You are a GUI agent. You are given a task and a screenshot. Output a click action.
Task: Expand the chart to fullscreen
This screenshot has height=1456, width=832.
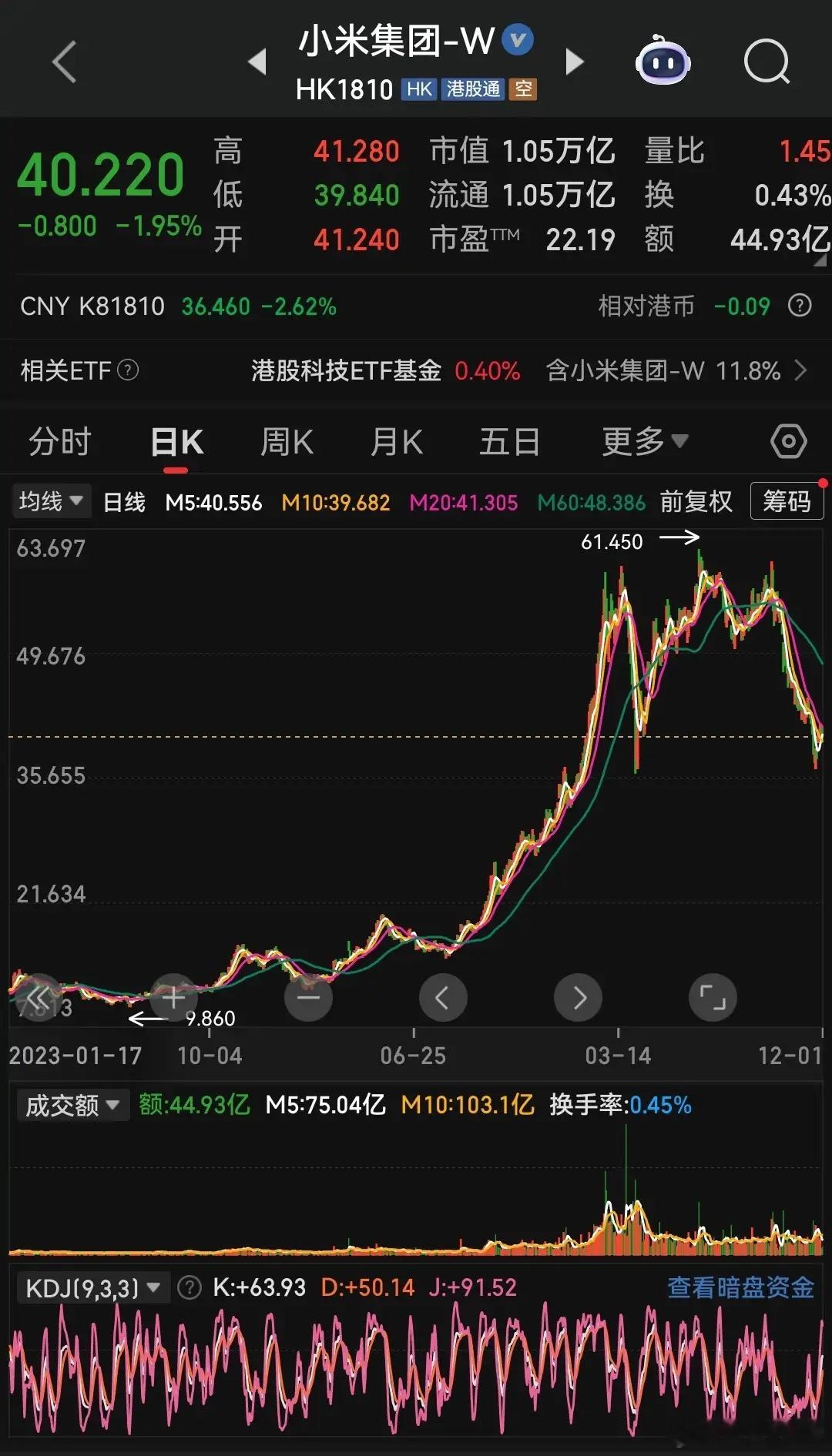click(x=712, y=996)
